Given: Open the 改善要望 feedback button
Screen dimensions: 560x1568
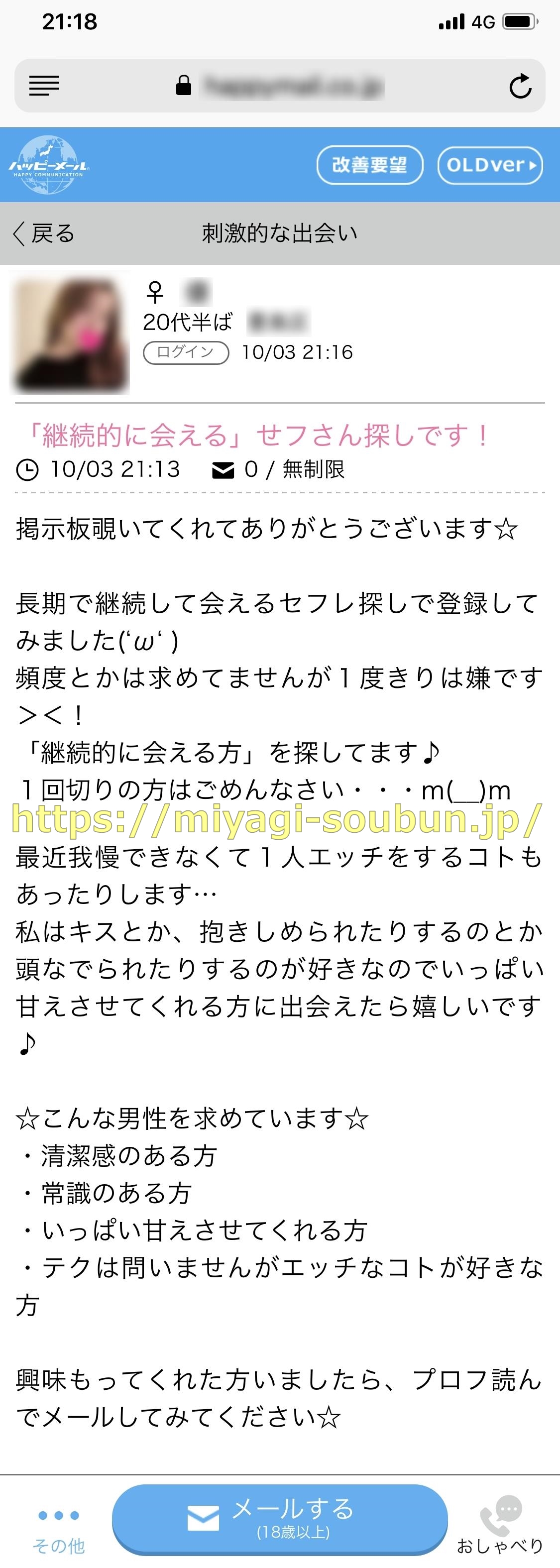Looking at the screenshot, I should click(x=369, y=165).
